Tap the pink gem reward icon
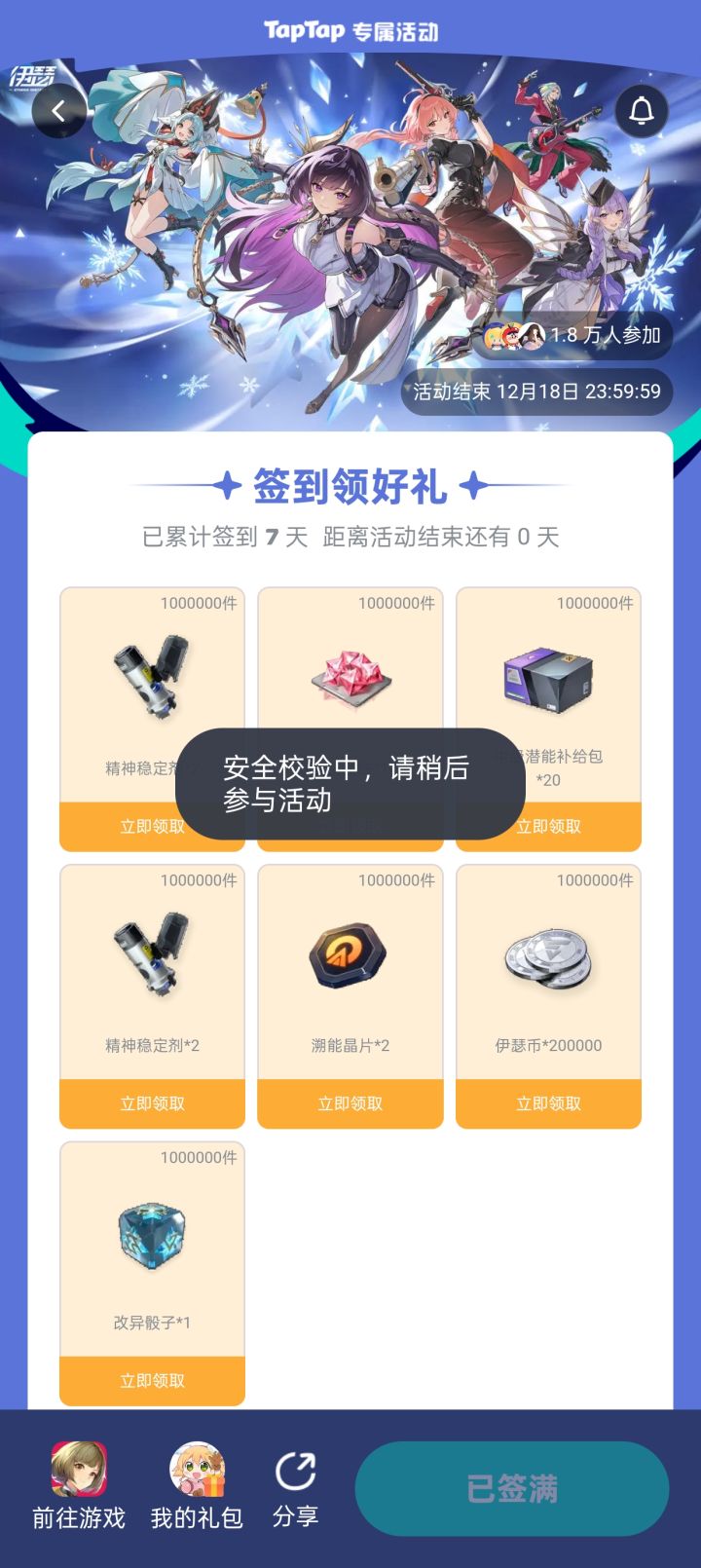This screenshot has width=701, height=1568. tap(350, 674)
